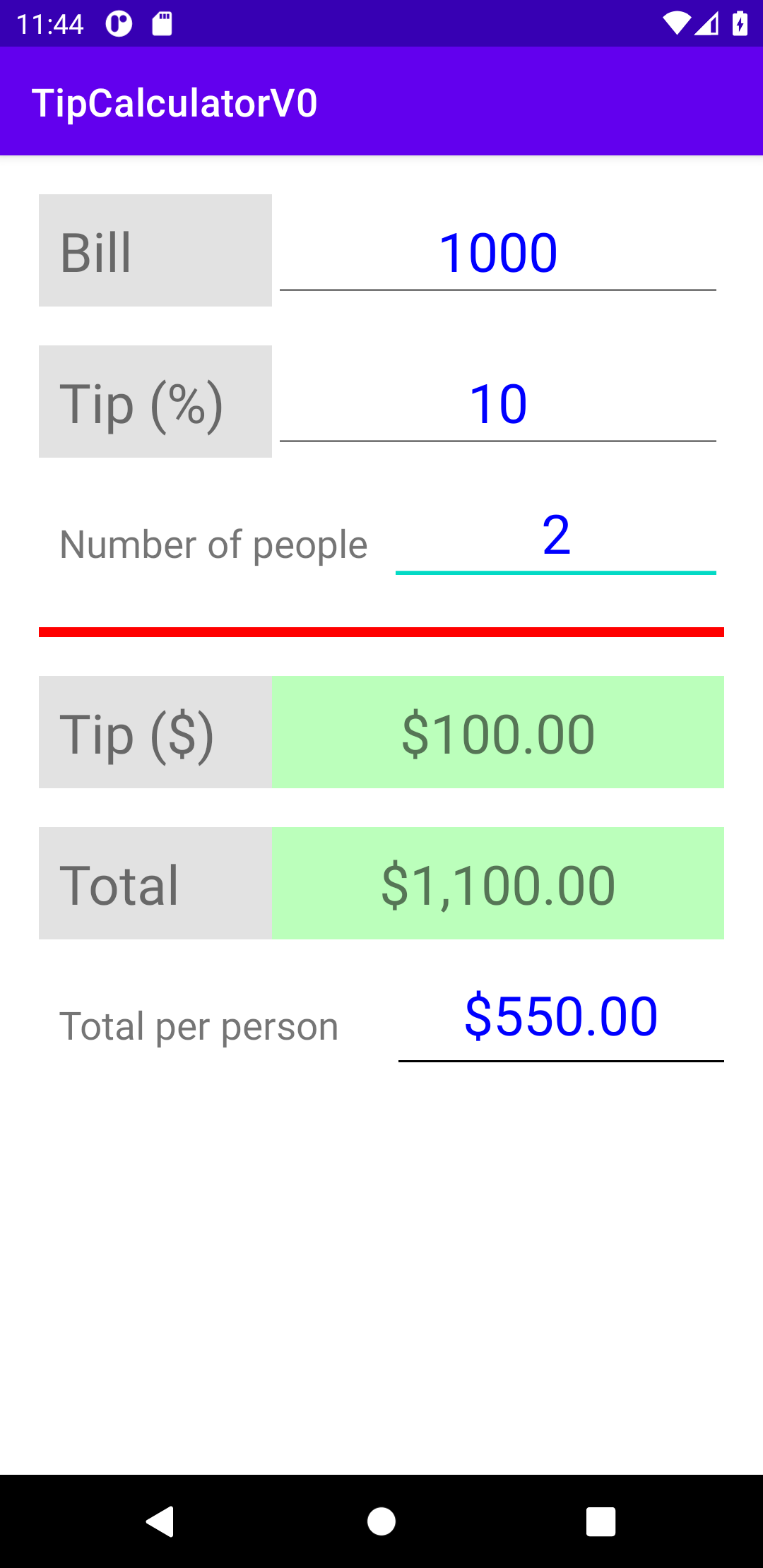The width and height of the screenshot is (763, 1568).
Task: Tap the Tip (%) label
Action: (x=142, y=403)
